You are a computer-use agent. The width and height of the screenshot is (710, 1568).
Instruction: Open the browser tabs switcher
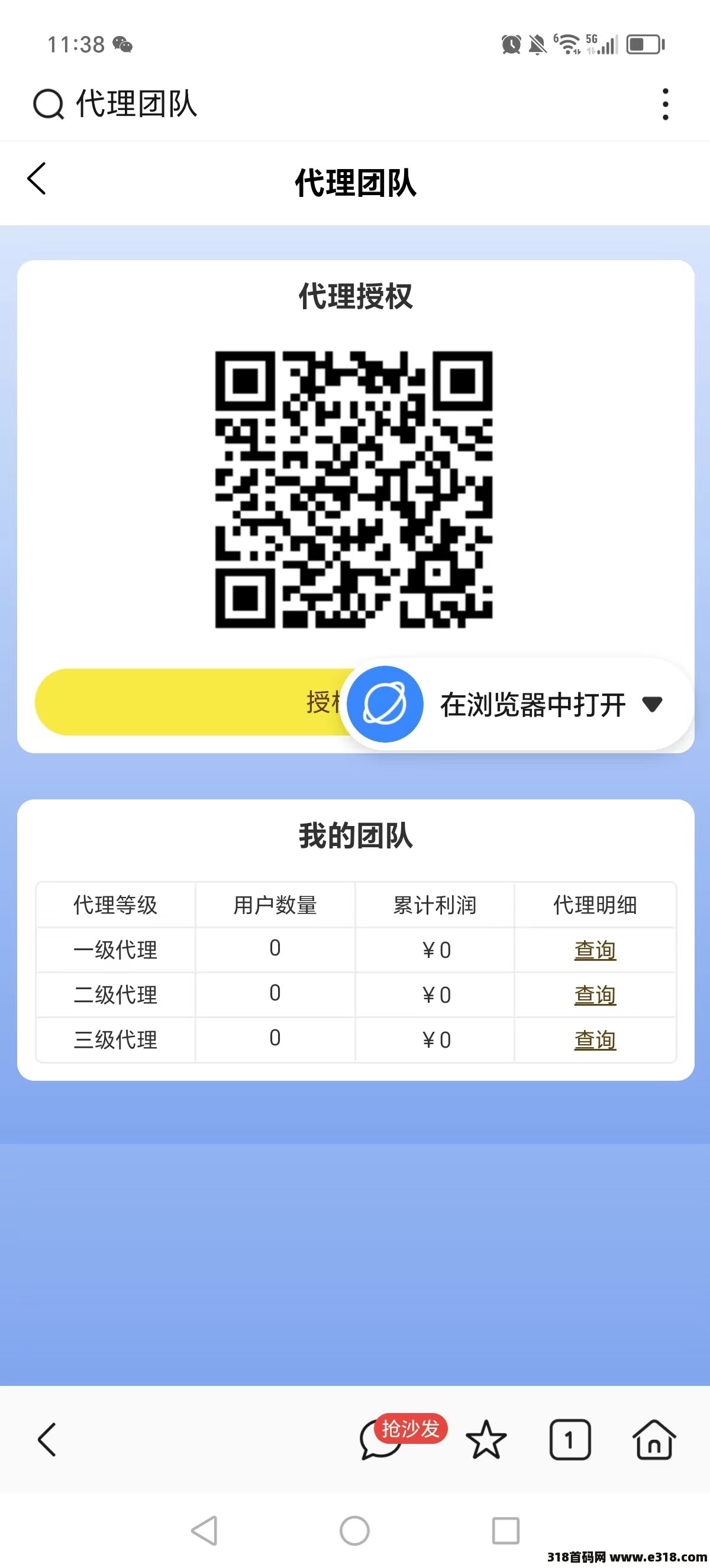coord(570,1440)
